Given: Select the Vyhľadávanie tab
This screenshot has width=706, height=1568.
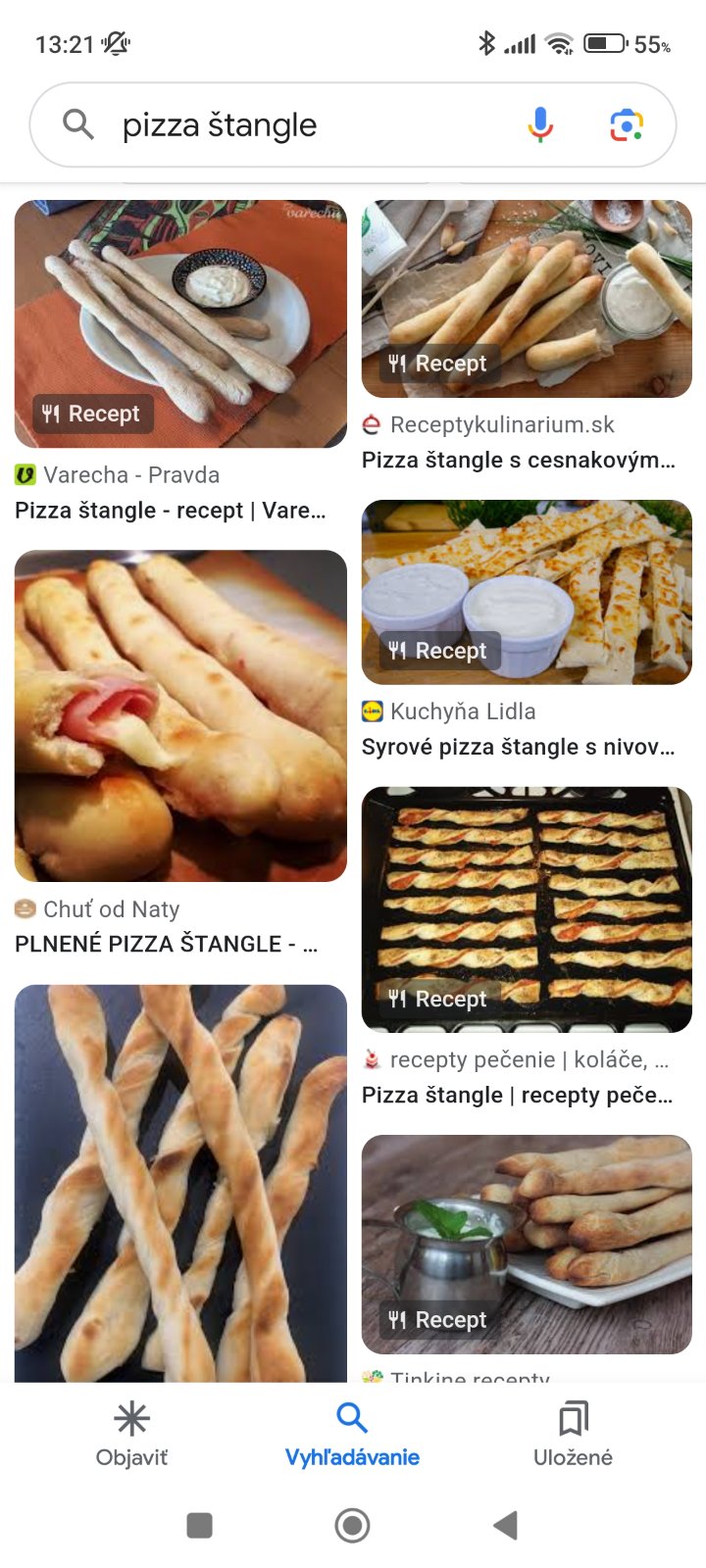Looking at the screenshot, I should click(x=352, y=1434).
